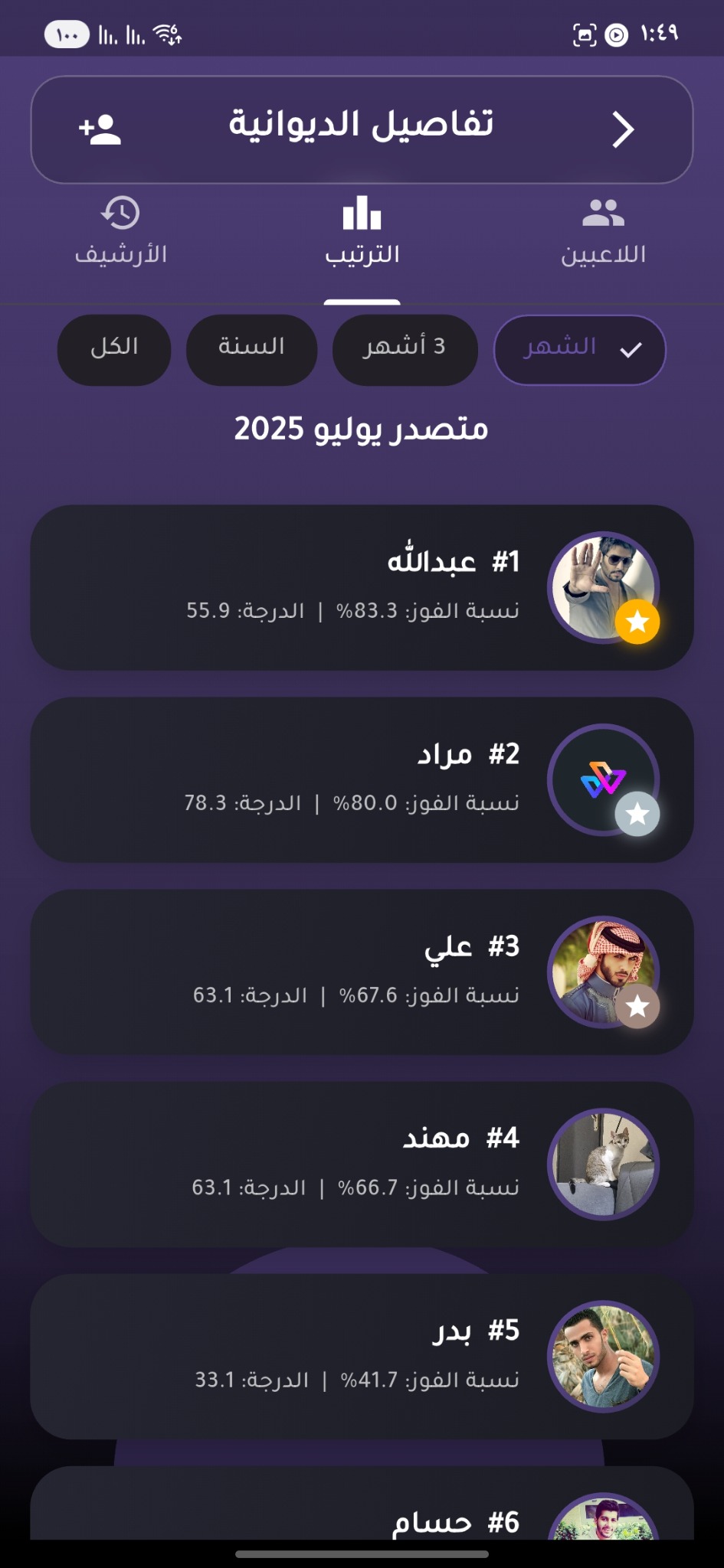Select the الشهر filter chip

click(579, 349)
